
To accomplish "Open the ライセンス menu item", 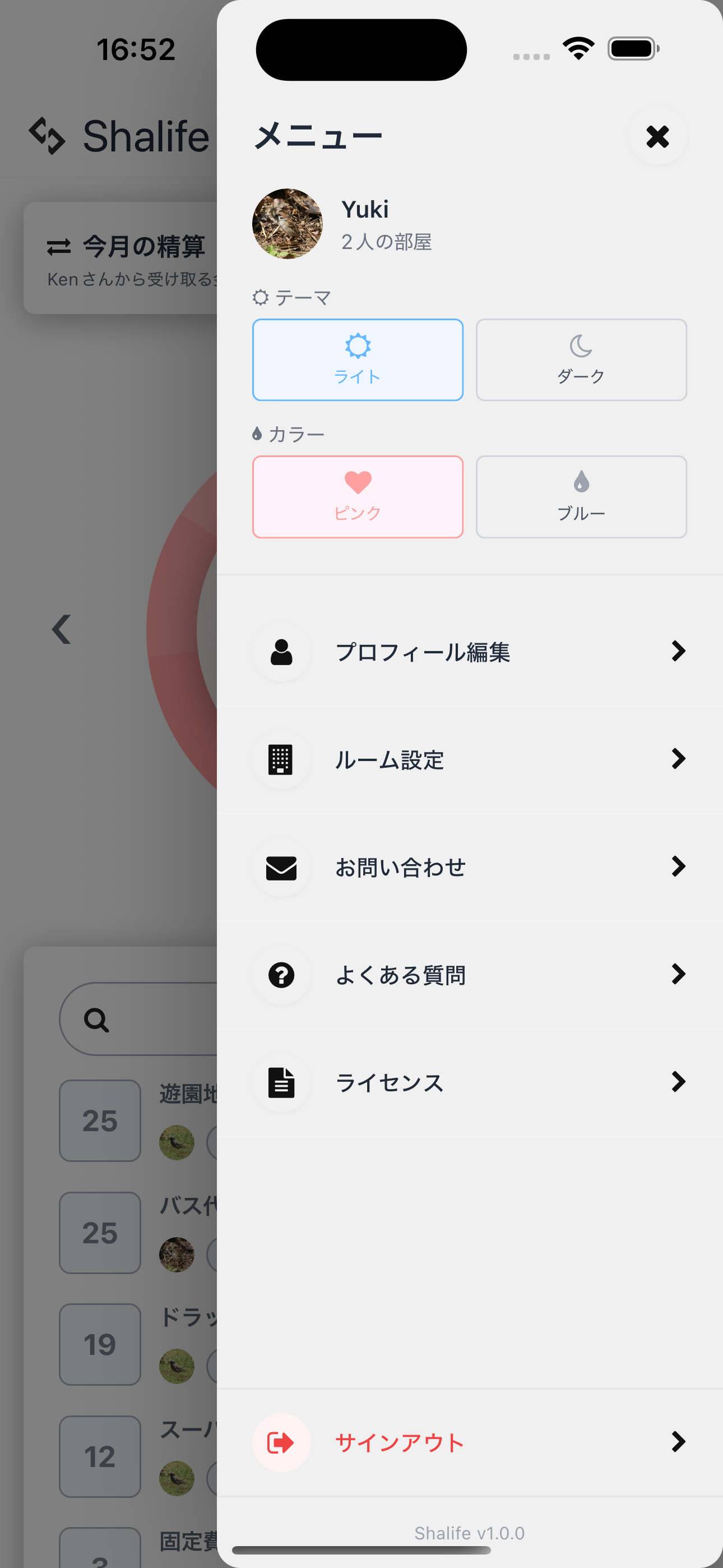I will point(390,1083).
